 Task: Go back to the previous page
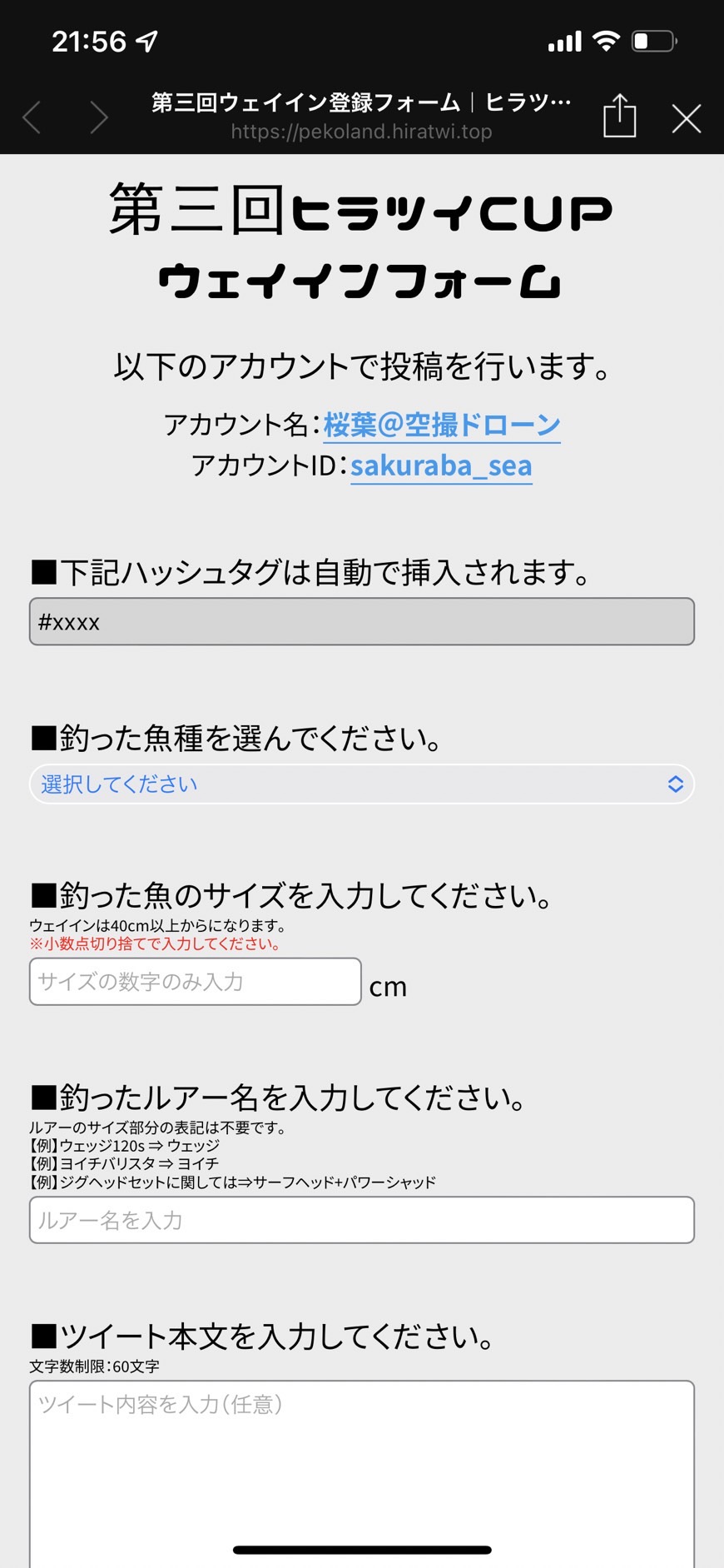coord(32,117)
